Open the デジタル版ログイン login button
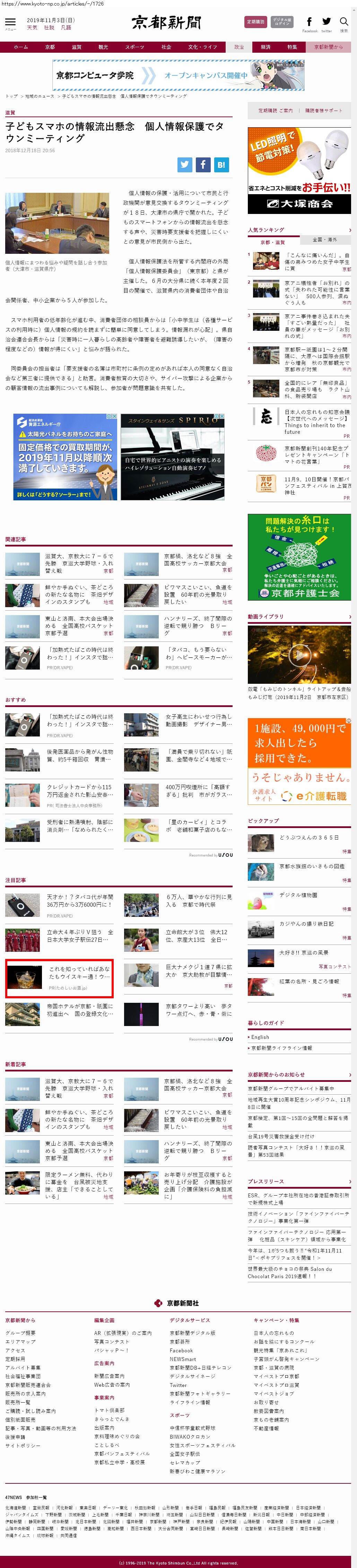 click(281, 22)
